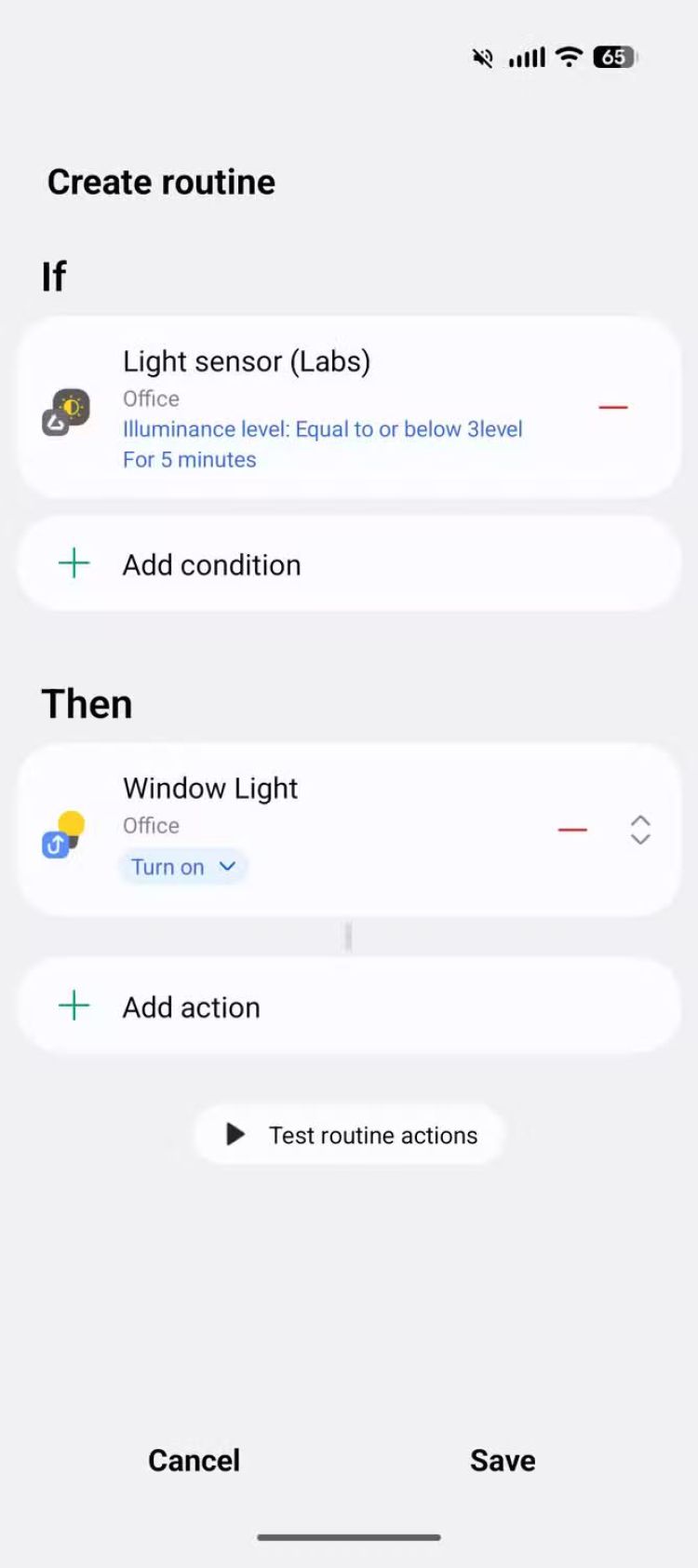This screenshot has width=698, height=1568.
Task: Tap the reorder arrows on Window Light
Action: [x=640, y=829]
